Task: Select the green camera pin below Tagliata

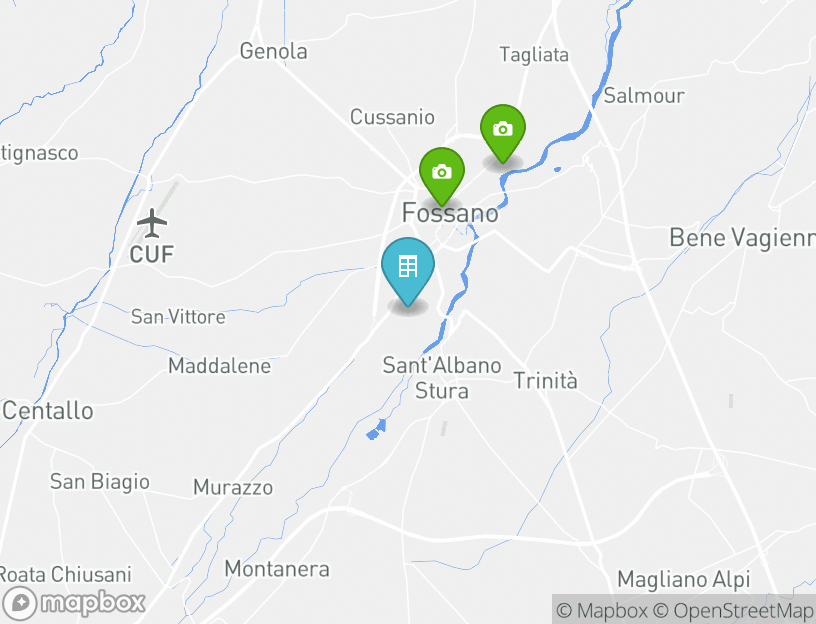Action: [502, 130]
